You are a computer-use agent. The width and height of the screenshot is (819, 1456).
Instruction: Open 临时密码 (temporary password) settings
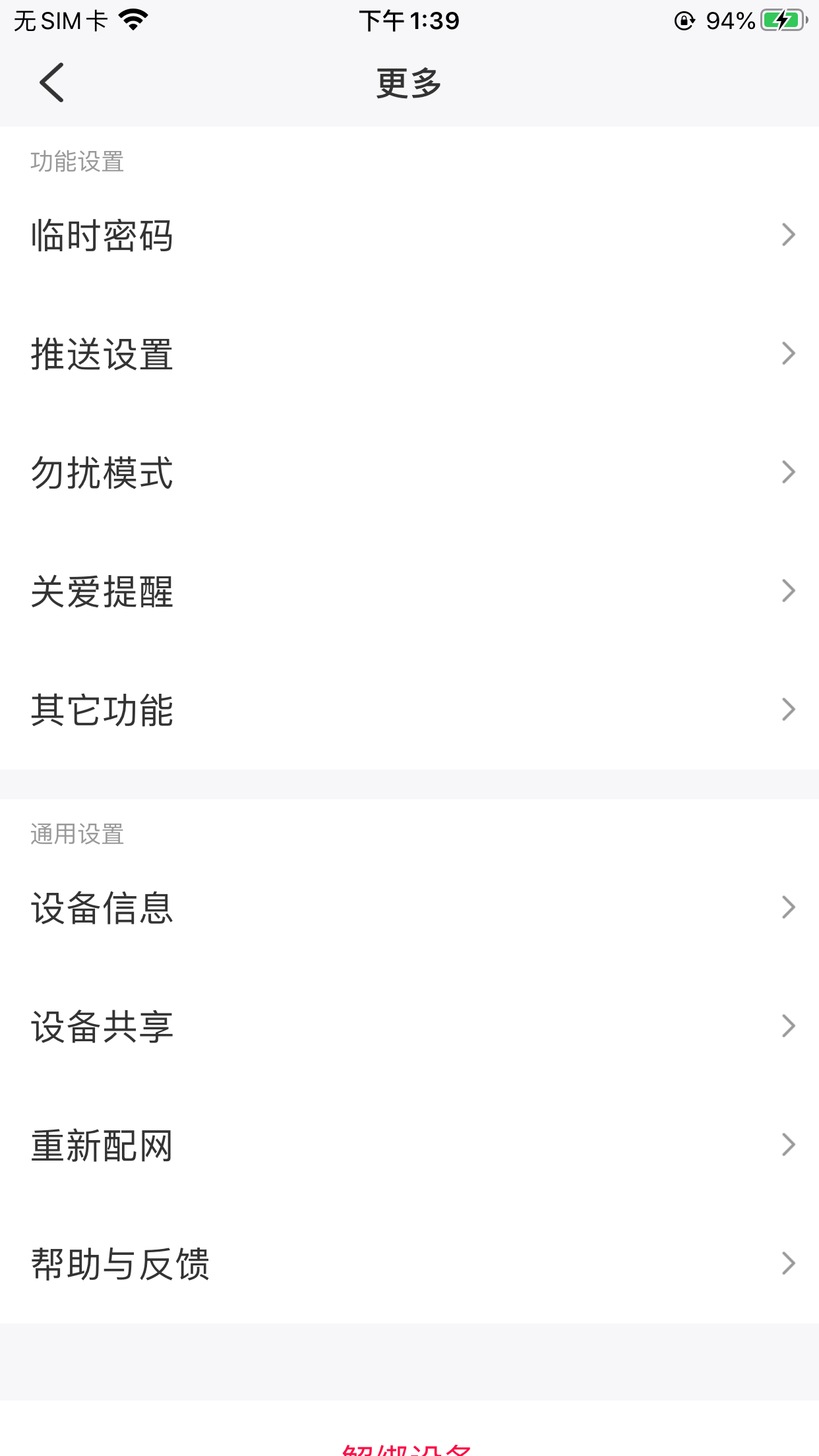(x=409, y=235)
